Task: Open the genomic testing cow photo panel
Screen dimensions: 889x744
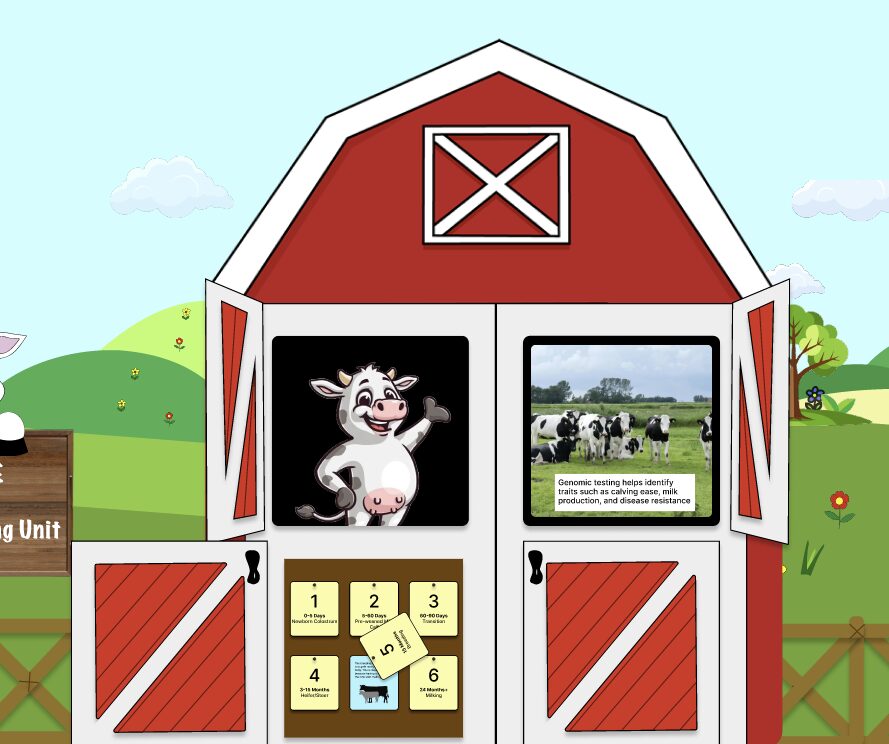Action: (x=621, y=430)
